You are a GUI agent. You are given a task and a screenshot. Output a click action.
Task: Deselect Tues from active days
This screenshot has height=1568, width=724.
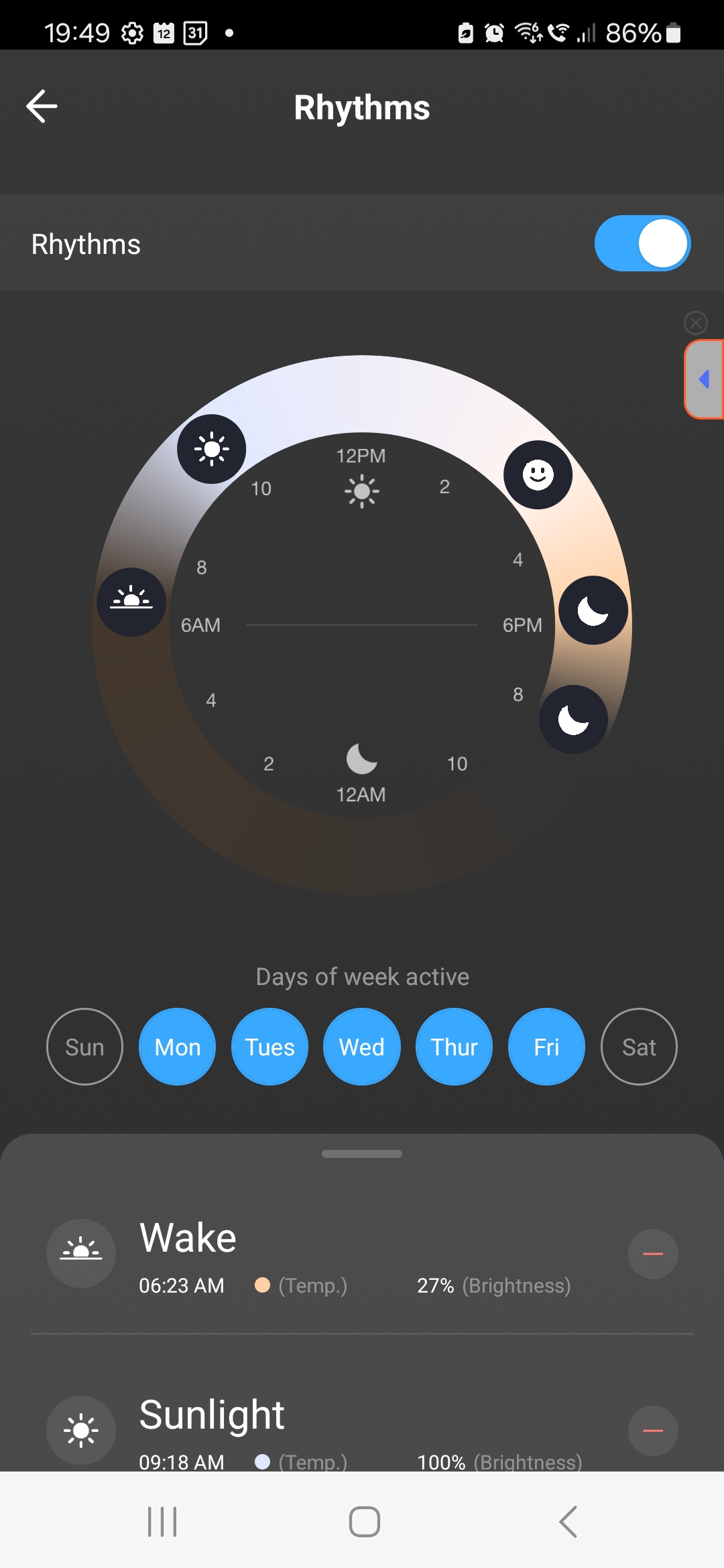coord(269,1047)
